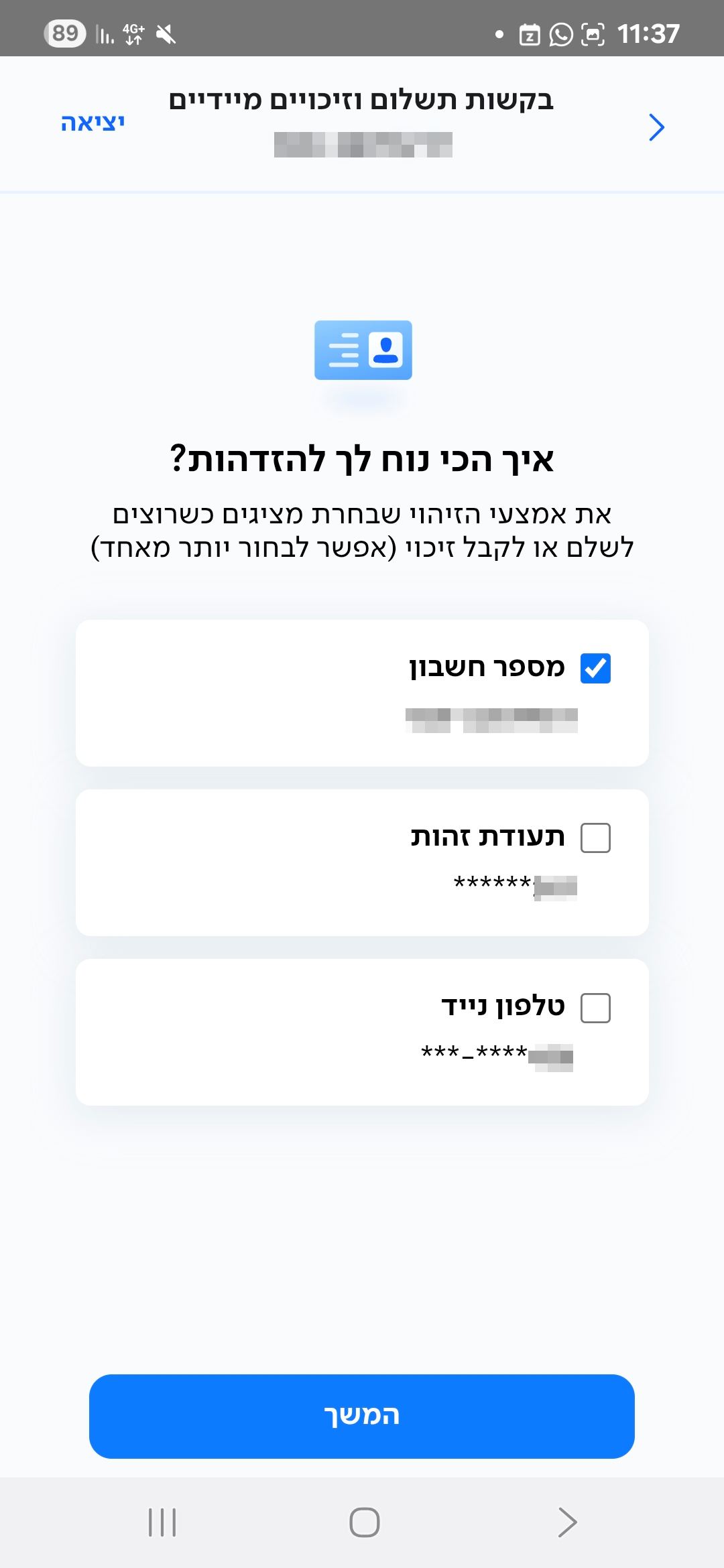Open recent apps from navigation bar
Viewport: 724px width, 1568px height.
162,1522
